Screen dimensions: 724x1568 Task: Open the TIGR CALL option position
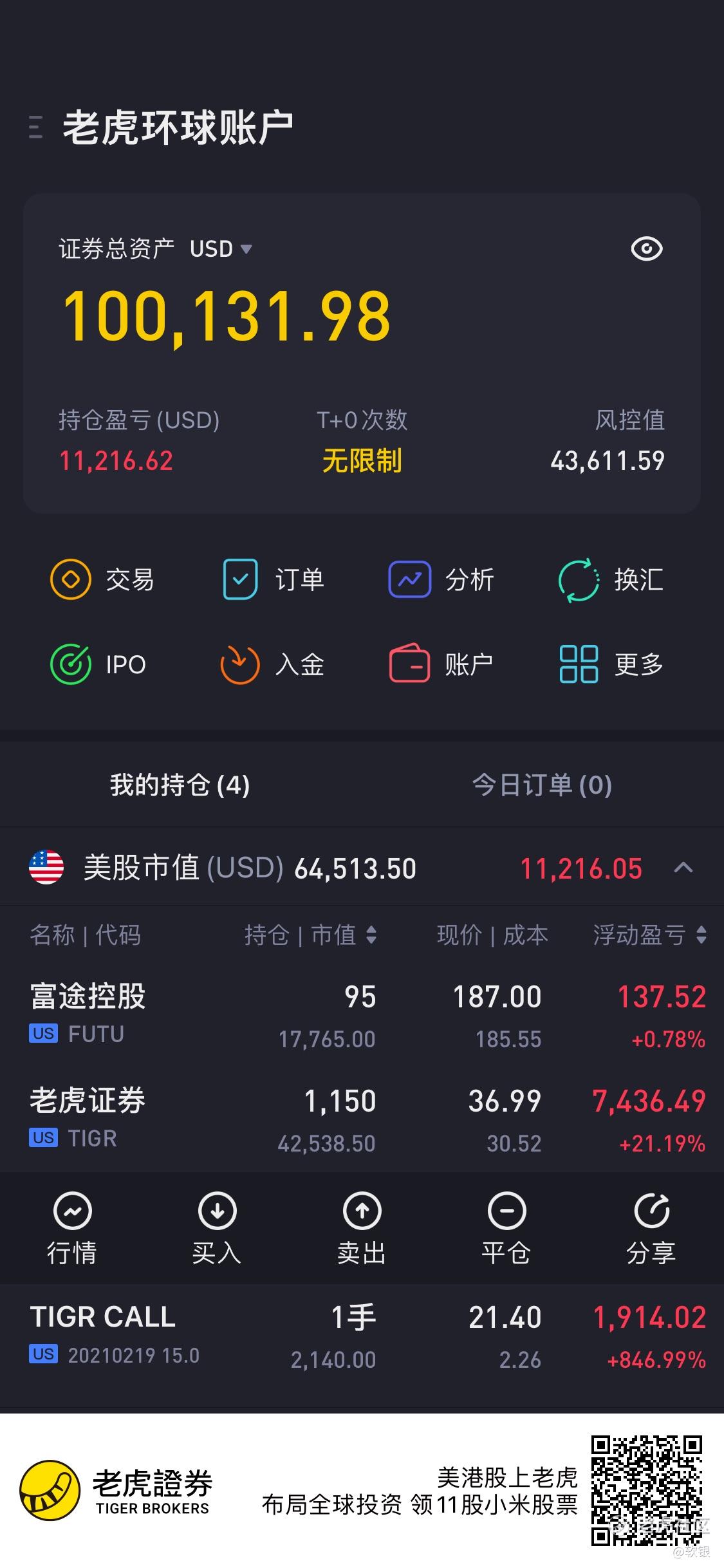(362, 1336)
